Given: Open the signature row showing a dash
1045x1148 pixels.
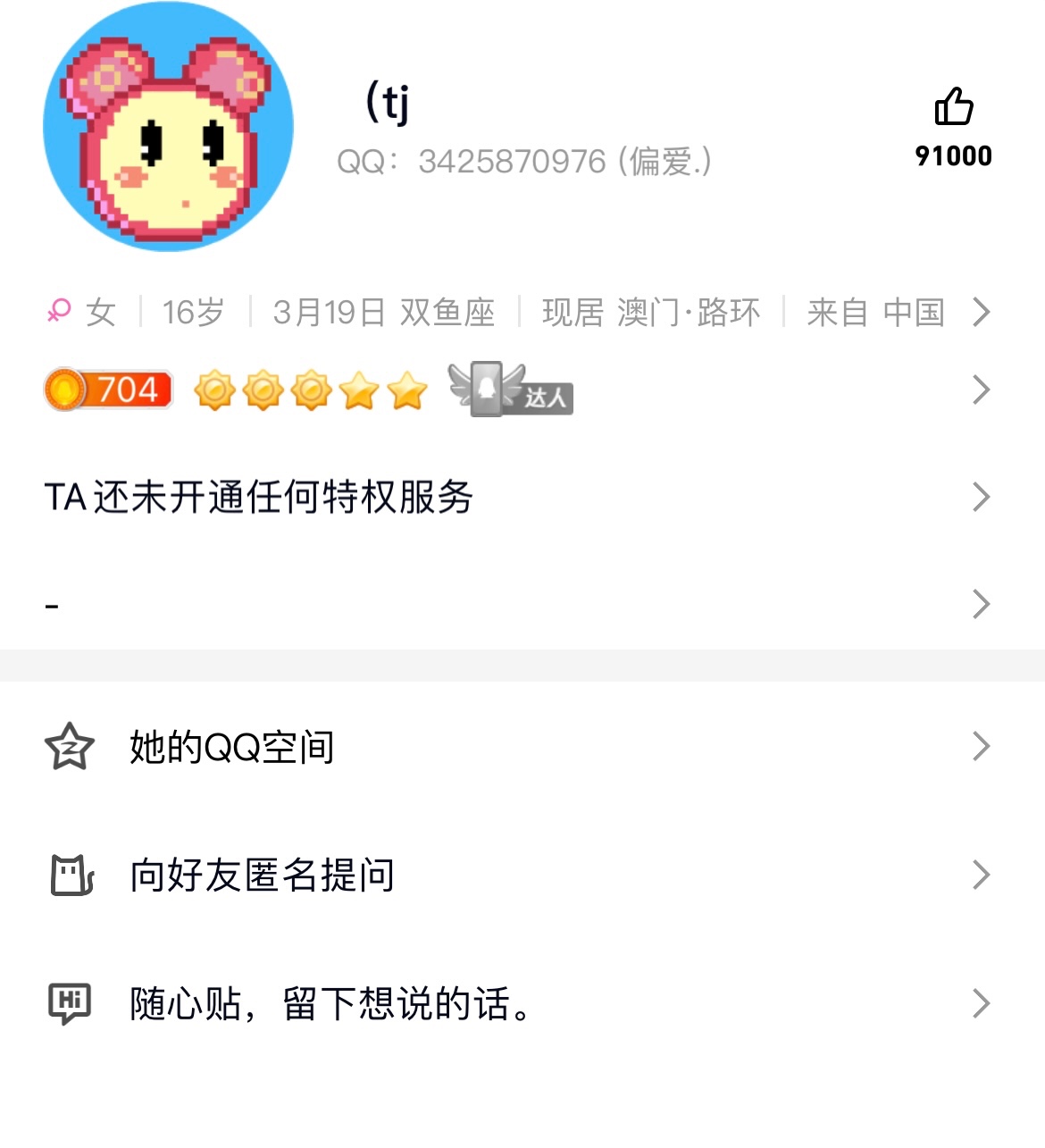Looking at the screenshot, I should click(x=518, y=605).
